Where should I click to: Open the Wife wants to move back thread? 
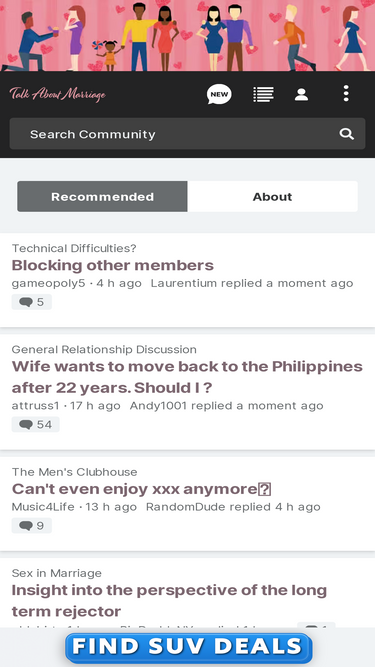pos(187,377)
